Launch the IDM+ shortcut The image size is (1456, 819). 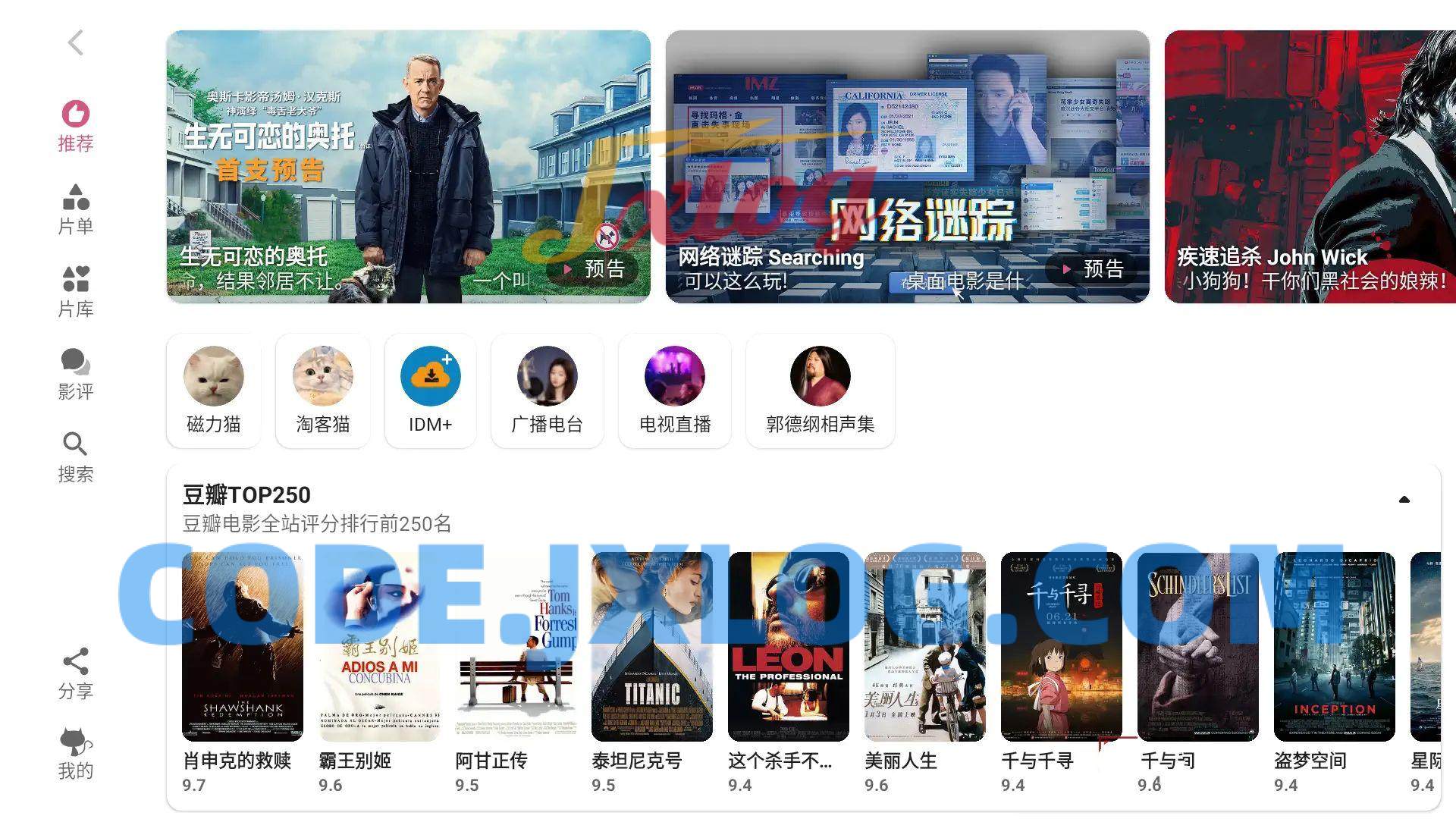coord(430,391)
